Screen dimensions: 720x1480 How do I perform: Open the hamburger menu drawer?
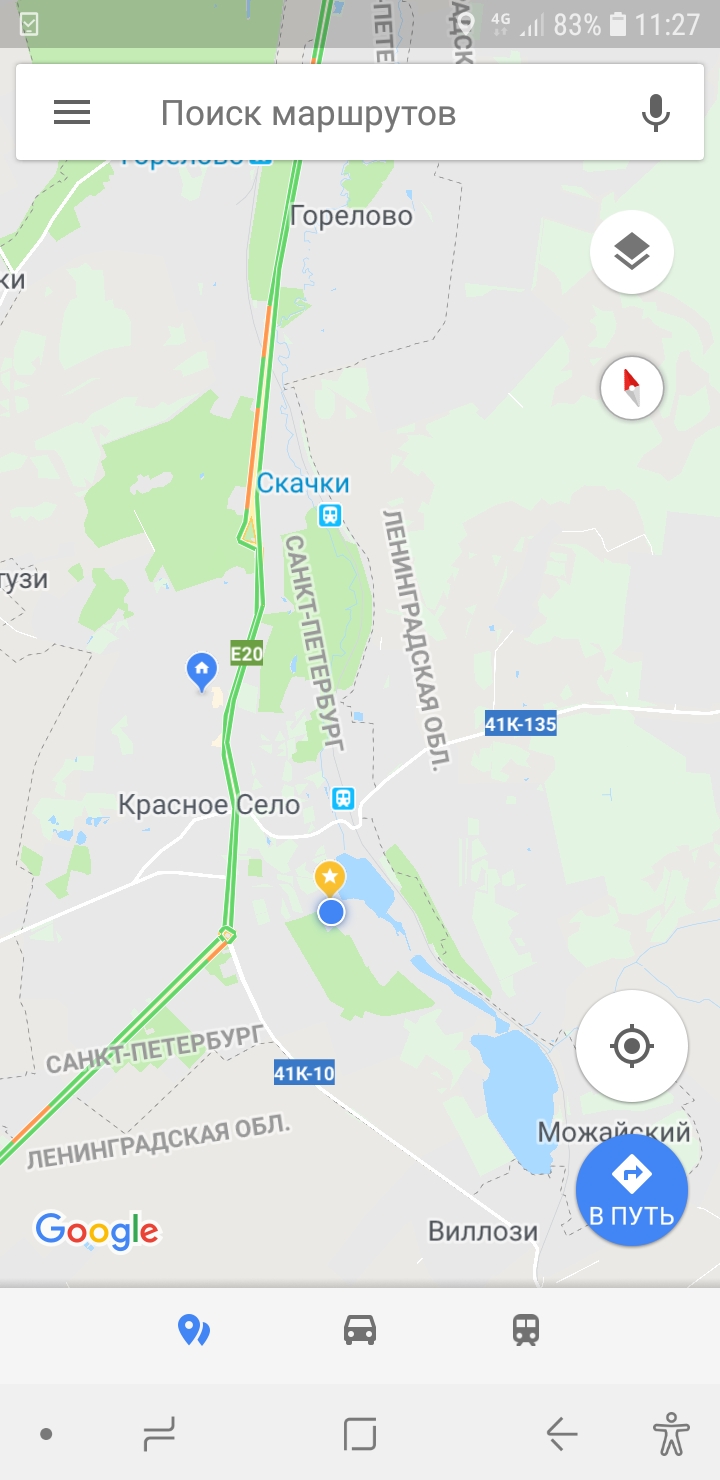pos(72,113)
